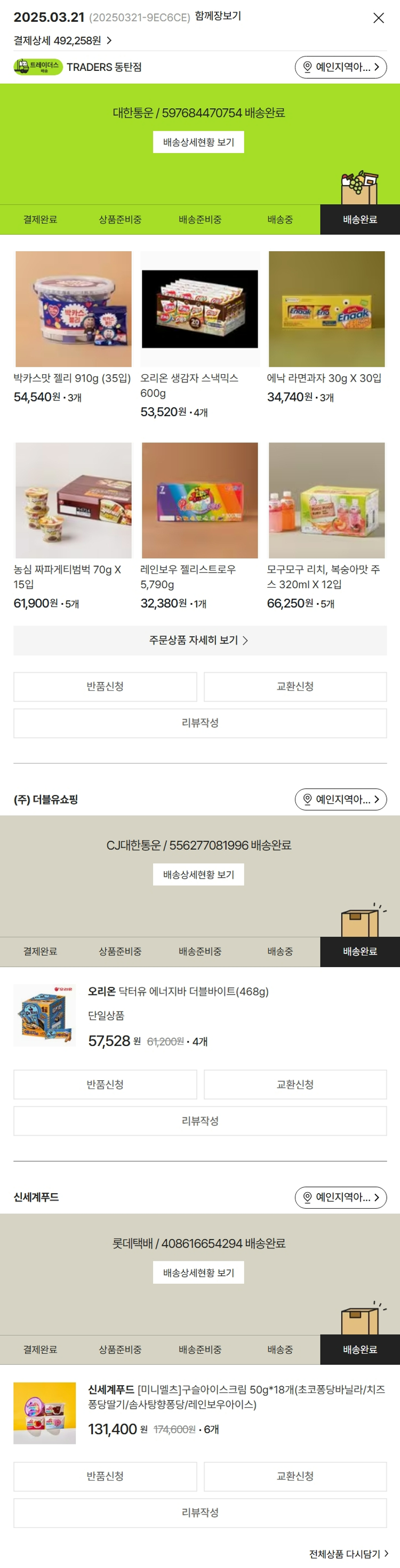This screenshot has width=400, height=1568.
Task: Add all items to cart again
Action: pos(348,1554)
